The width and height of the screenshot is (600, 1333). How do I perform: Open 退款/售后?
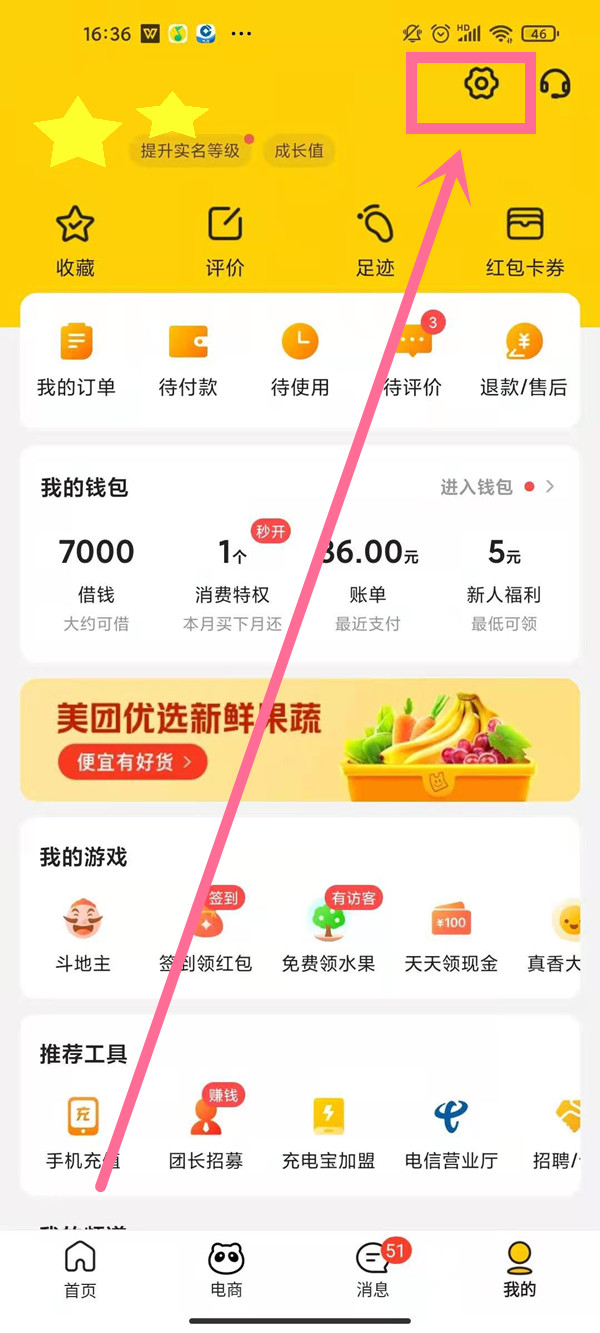(523, 360)
